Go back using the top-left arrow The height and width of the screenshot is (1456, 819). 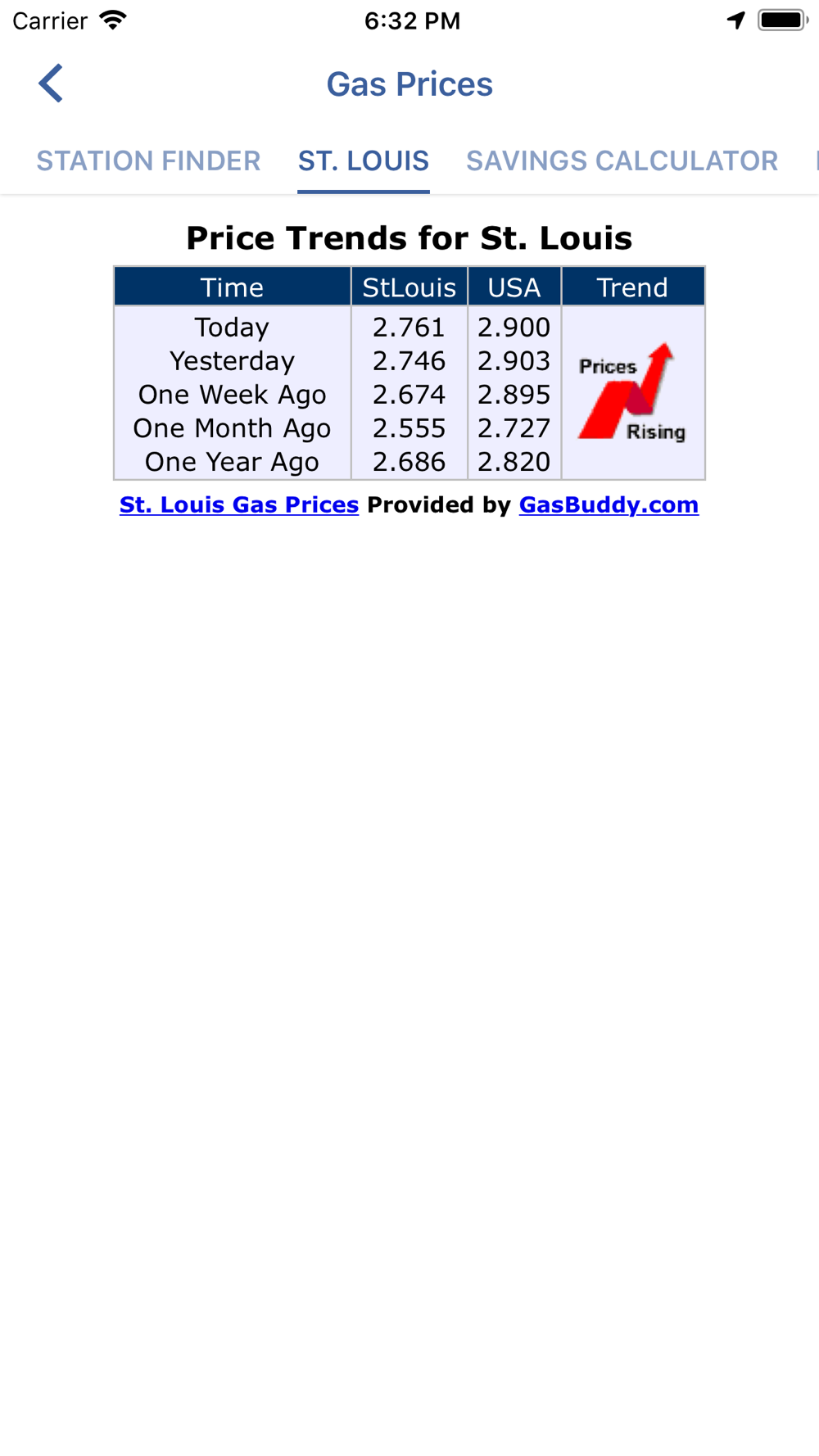click(51, 84)
